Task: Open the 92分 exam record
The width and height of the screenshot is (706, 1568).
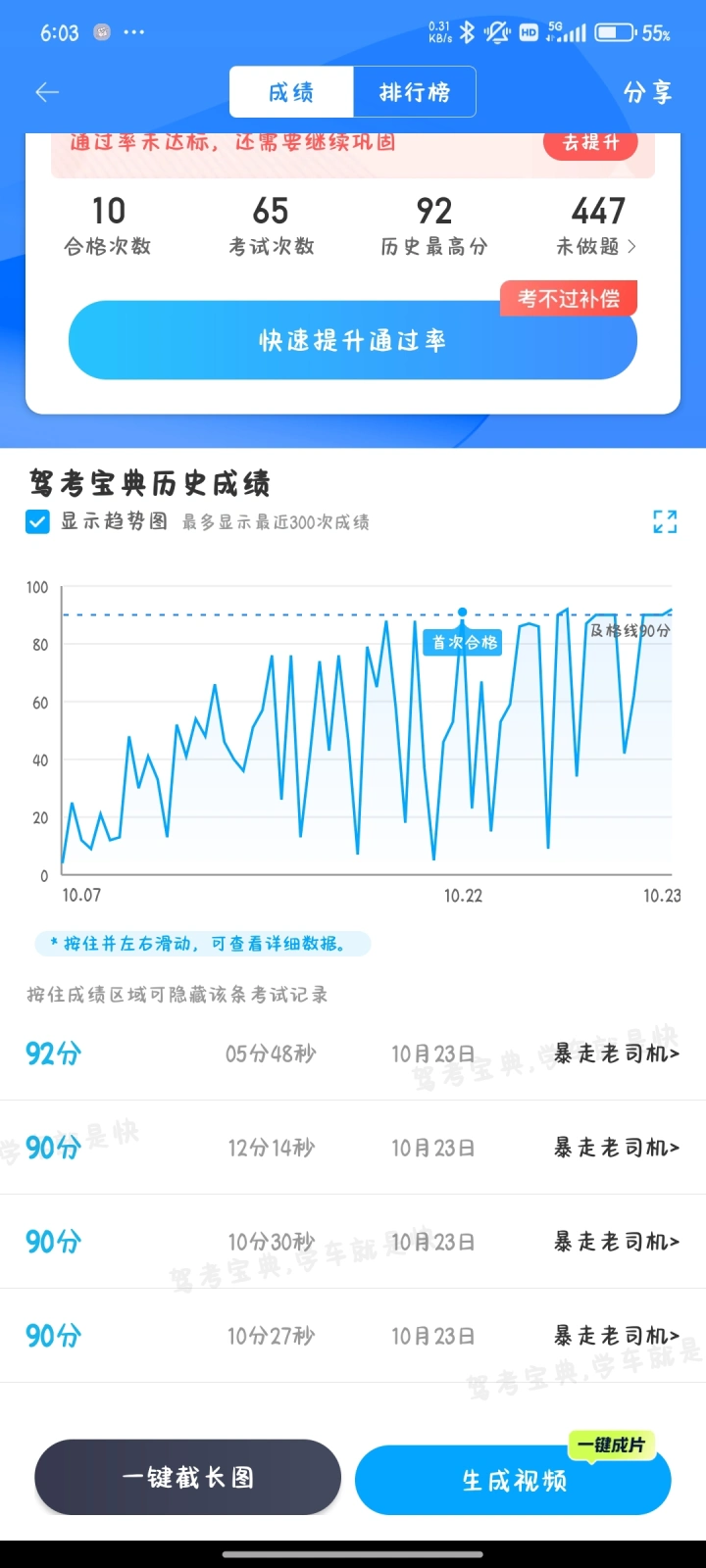Action: (x=353, y=1053)
